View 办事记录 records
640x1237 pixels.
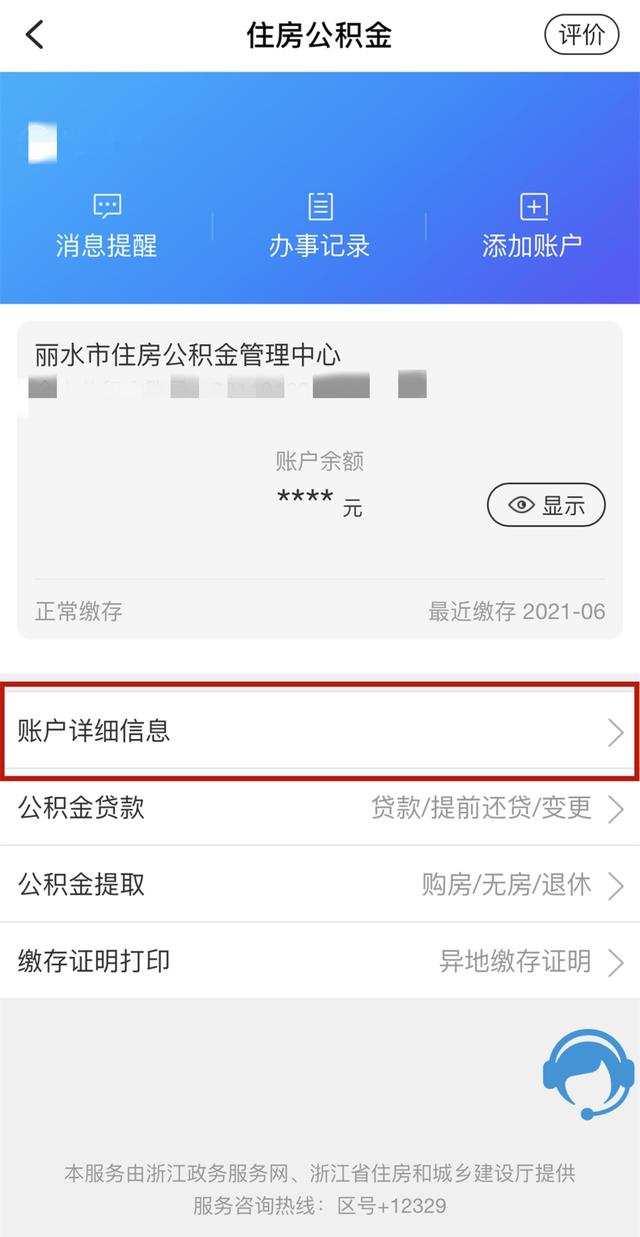click(319, 227)
